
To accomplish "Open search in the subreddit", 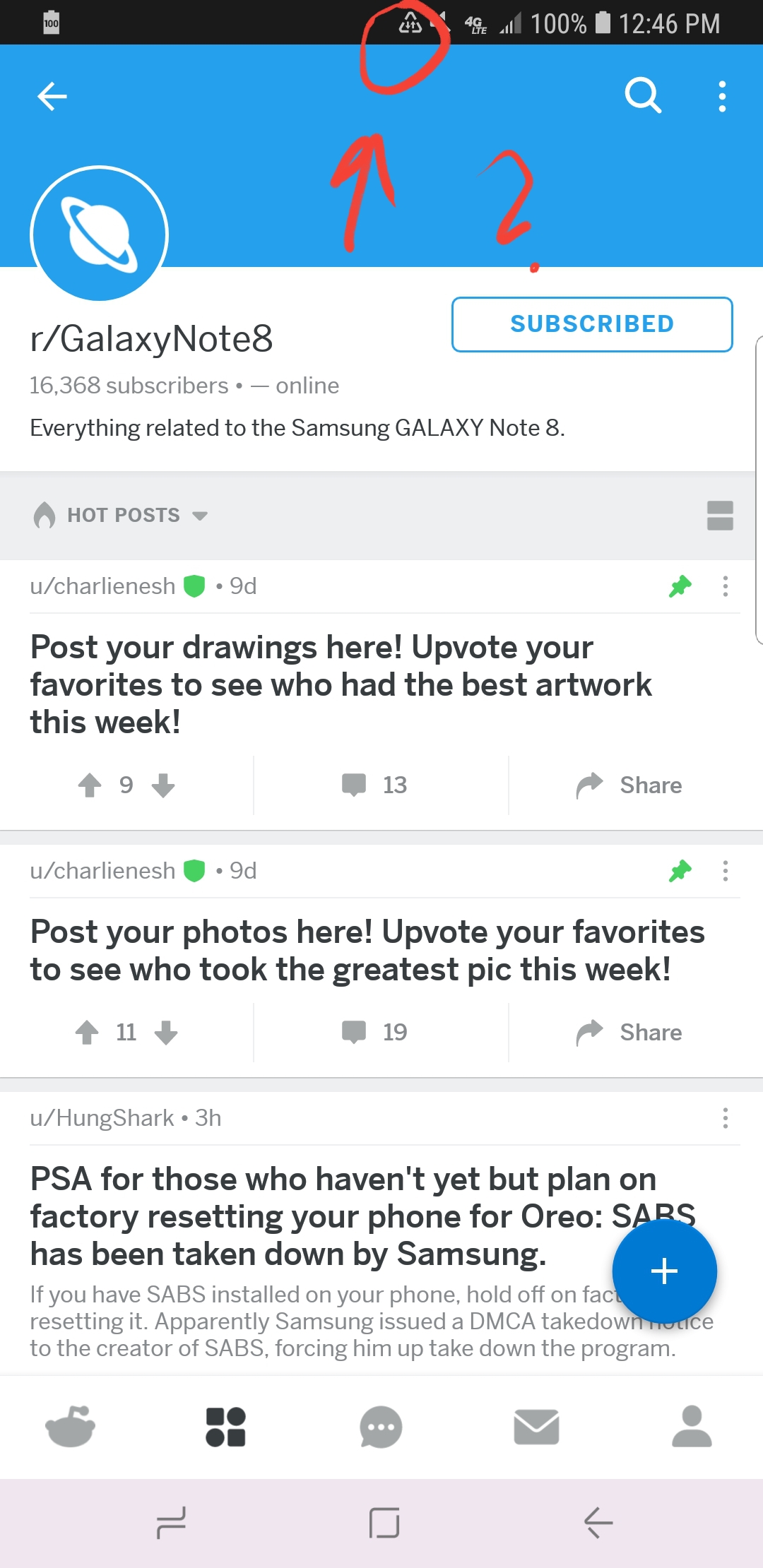I will coord(644,97).
